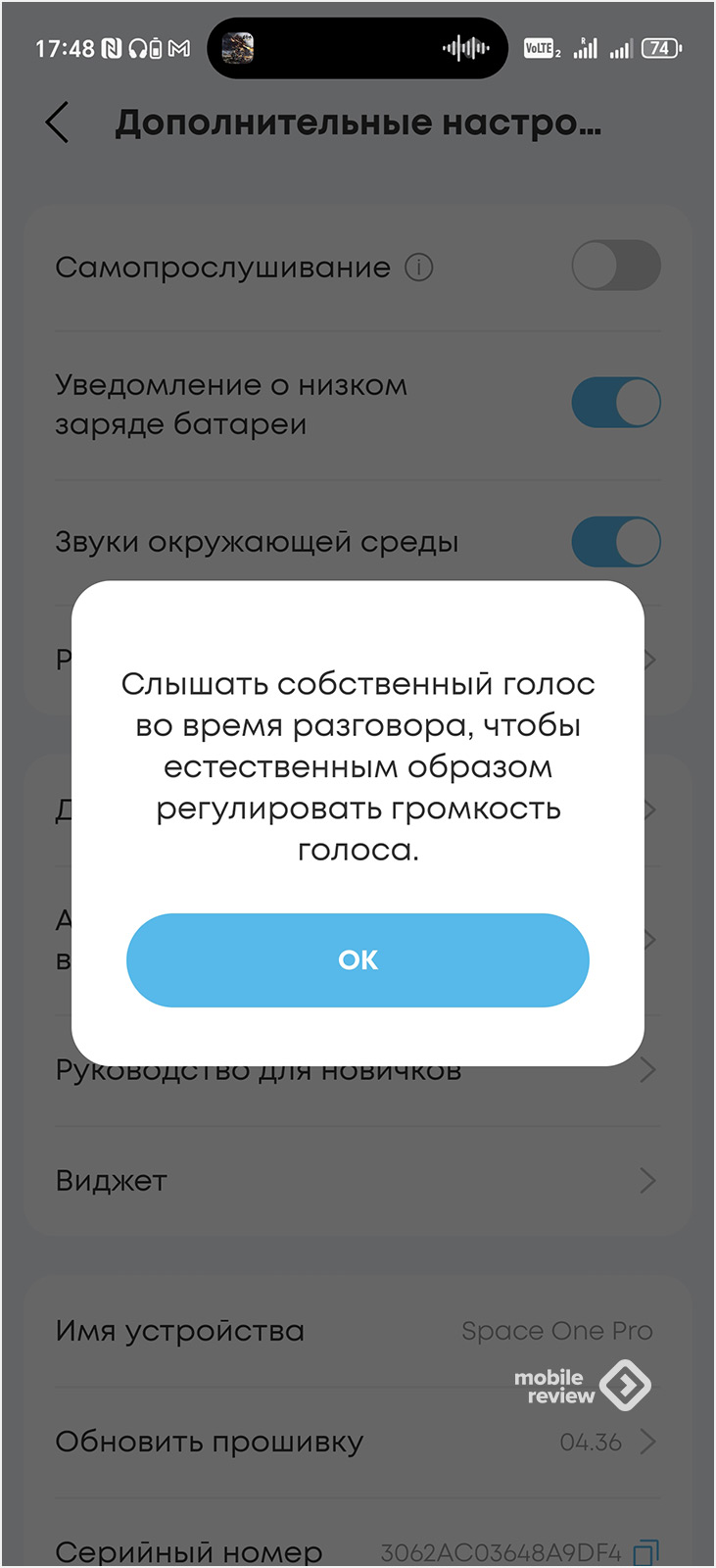Open the Виджет settings row
The height and width of the screenshot is (1568, 716).
(358, 1181)
